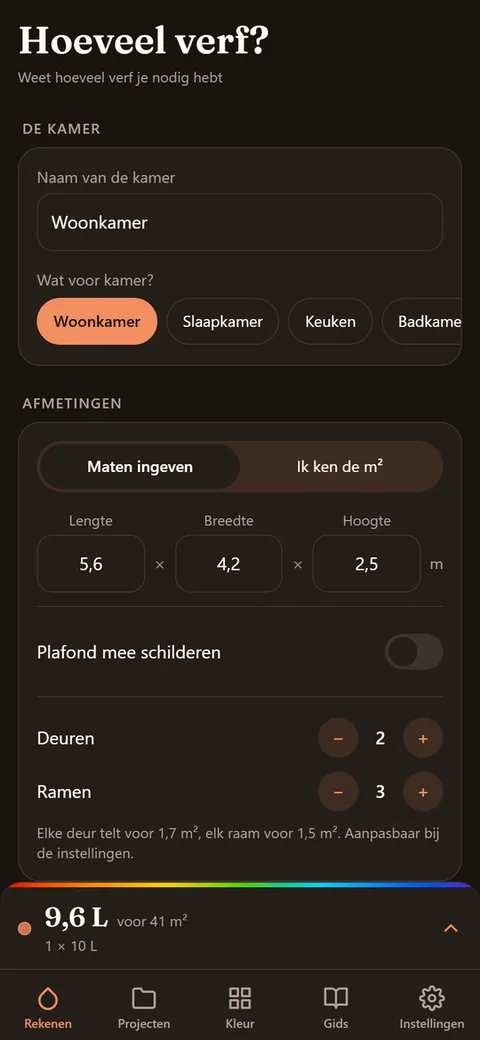Pick the Woonkamer room type chip
Viewport: 480px width, 1040px height.
97,322
